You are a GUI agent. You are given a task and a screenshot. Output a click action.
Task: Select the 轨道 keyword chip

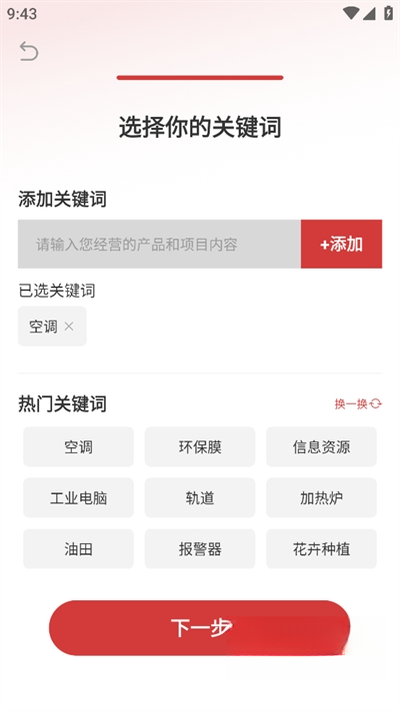point(200,498)
